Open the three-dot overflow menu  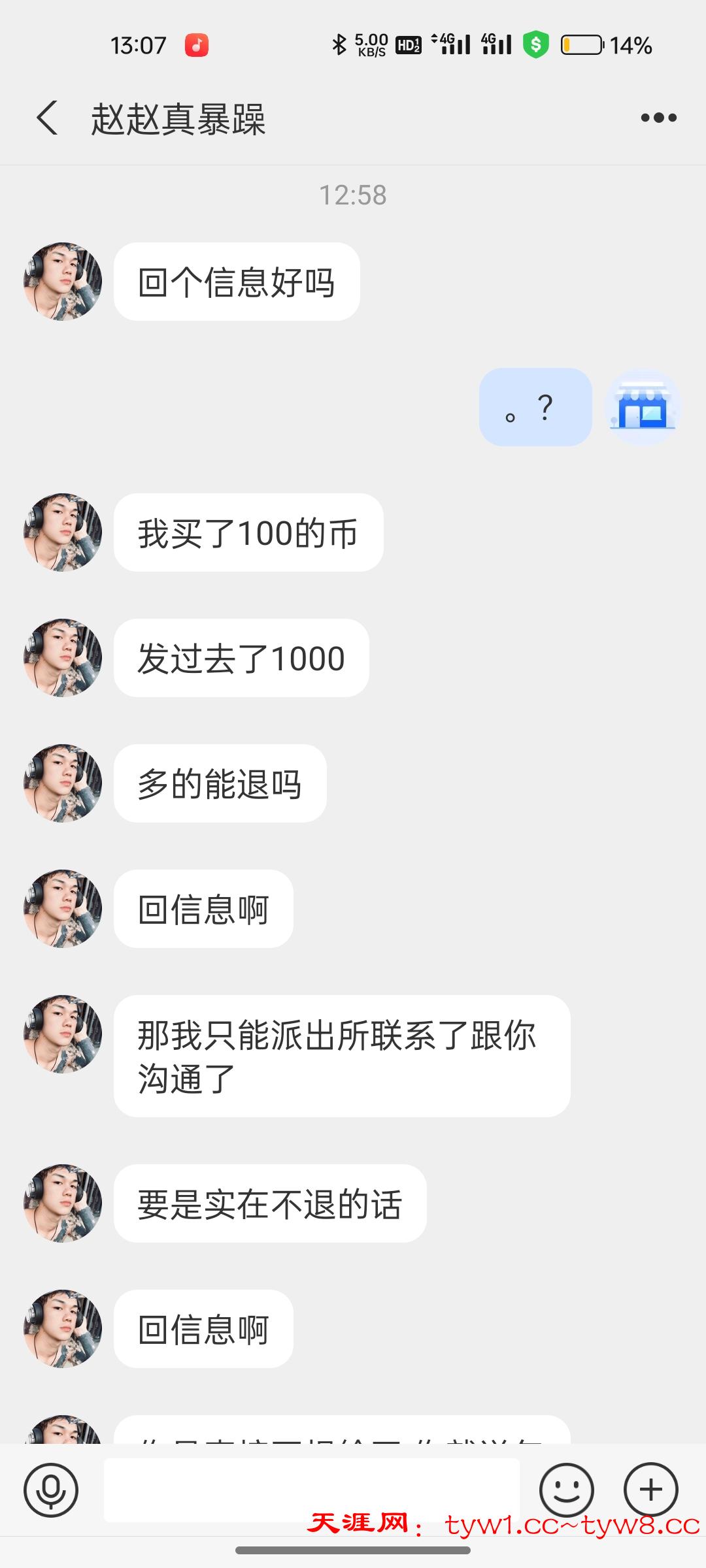click(x=658, y=118)
